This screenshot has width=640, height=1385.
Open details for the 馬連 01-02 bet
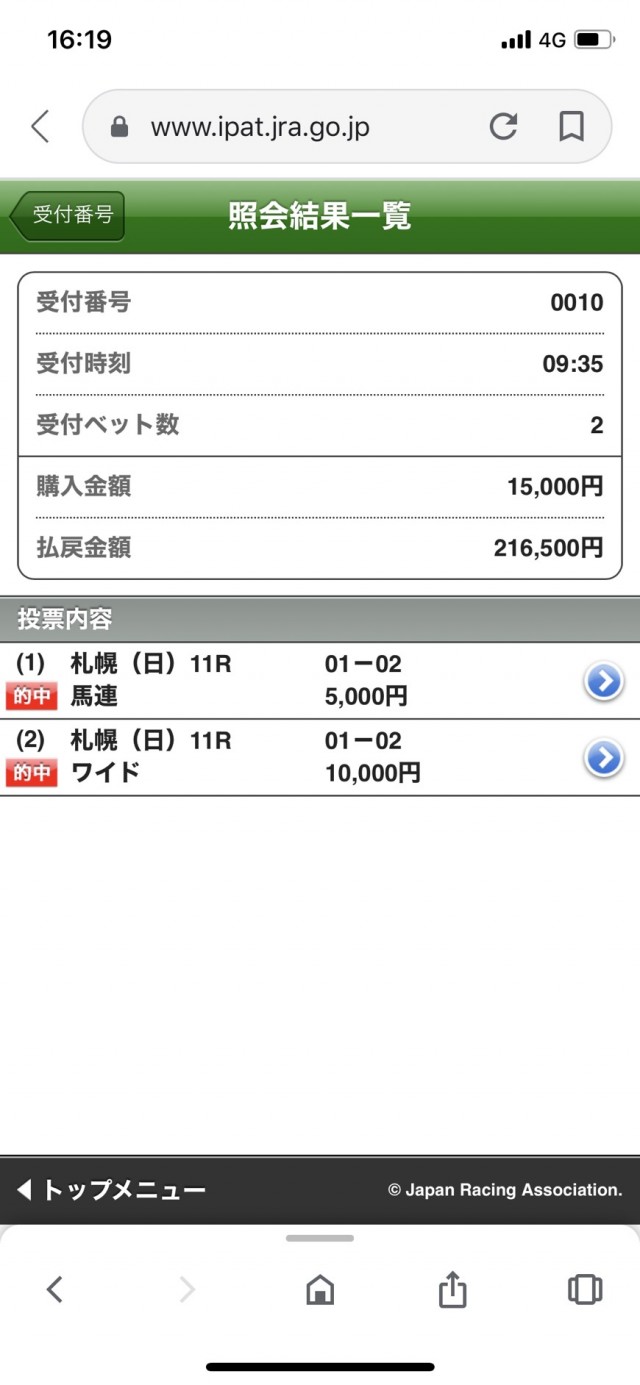tap(603, 682)
